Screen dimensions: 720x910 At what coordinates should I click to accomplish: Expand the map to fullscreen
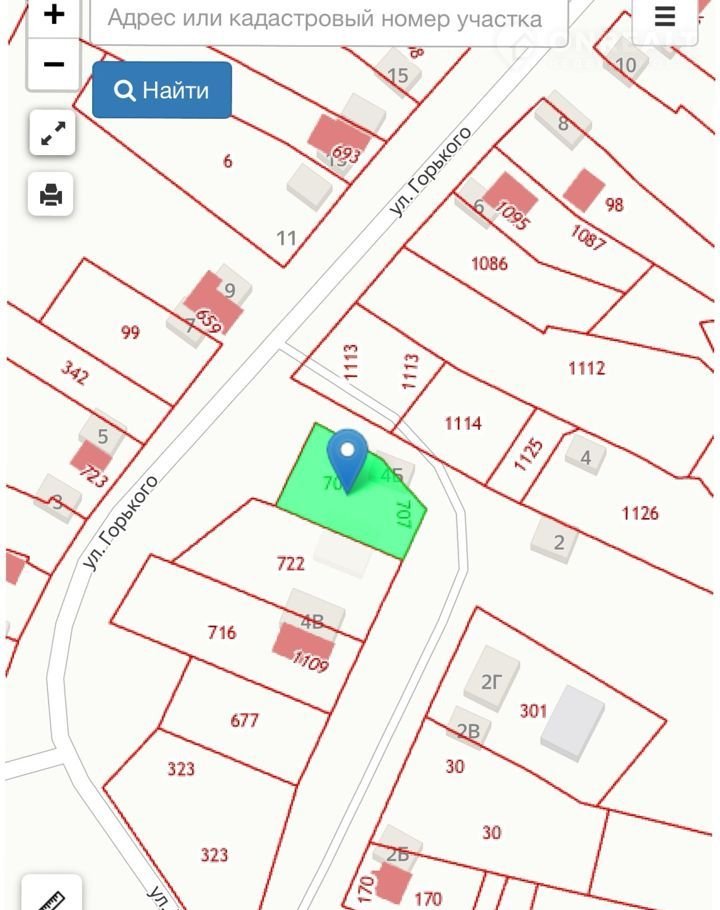pos(52,133)
